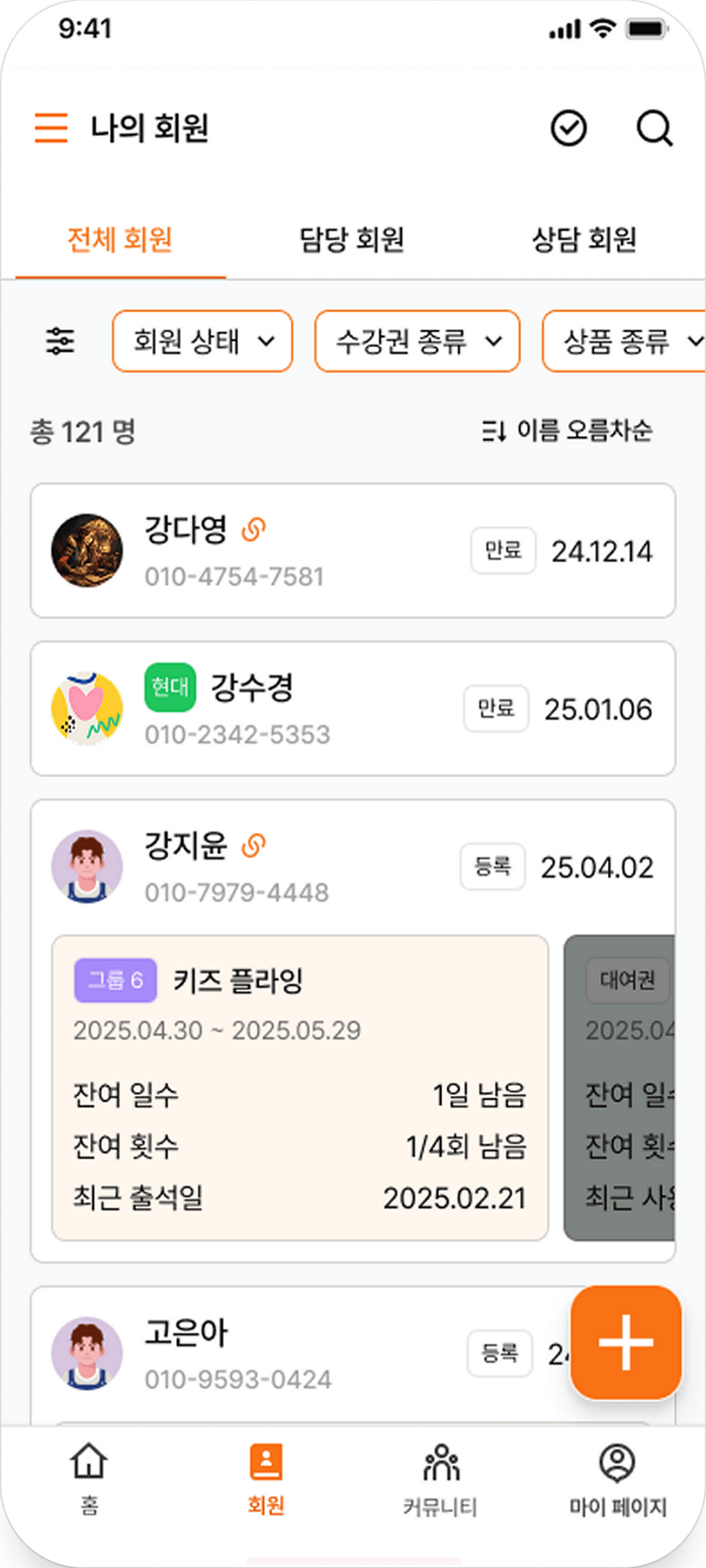Screen dimensions: 706x1568
Task: Switch to the 담당 회원 tab
Action: click(354, 240)
